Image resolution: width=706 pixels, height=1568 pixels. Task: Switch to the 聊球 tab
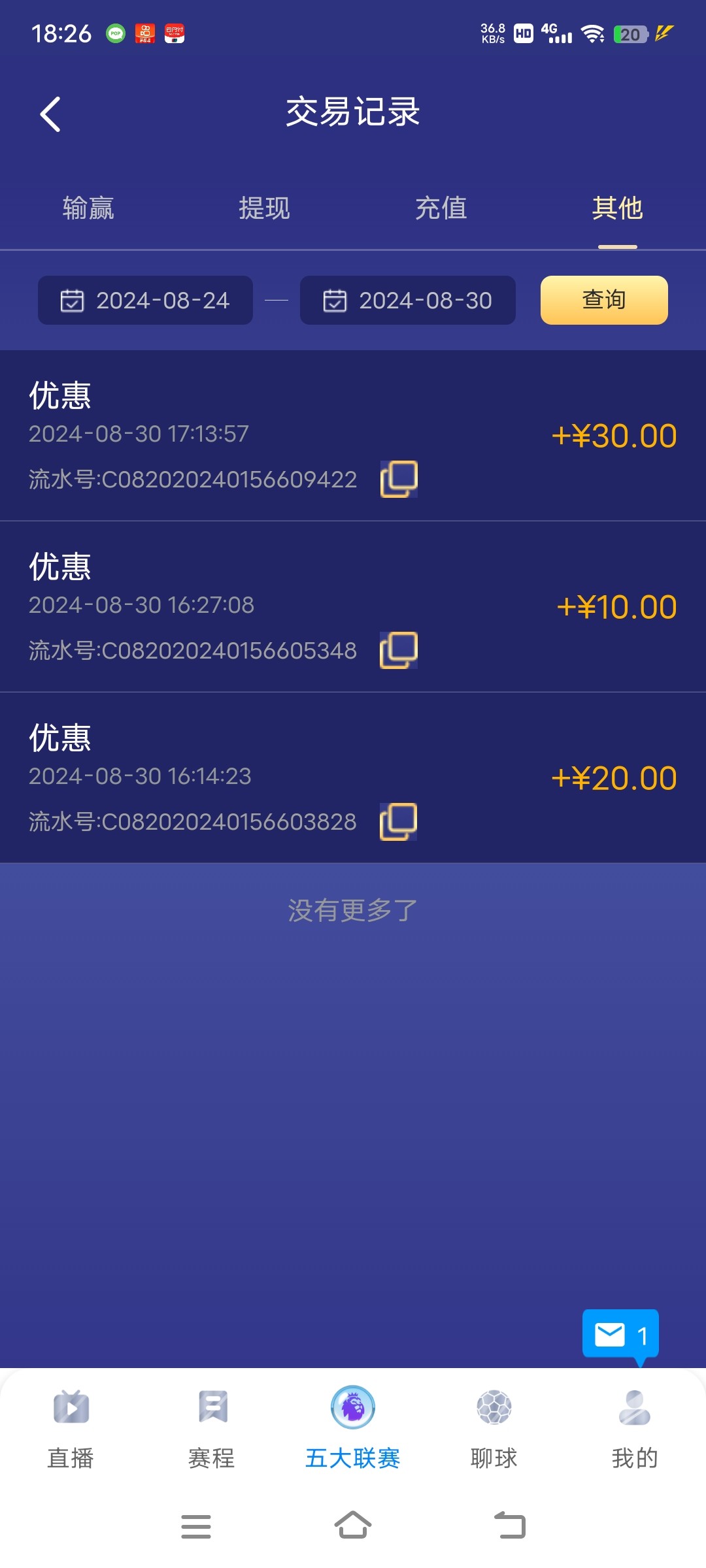(x=494, y=1428)
